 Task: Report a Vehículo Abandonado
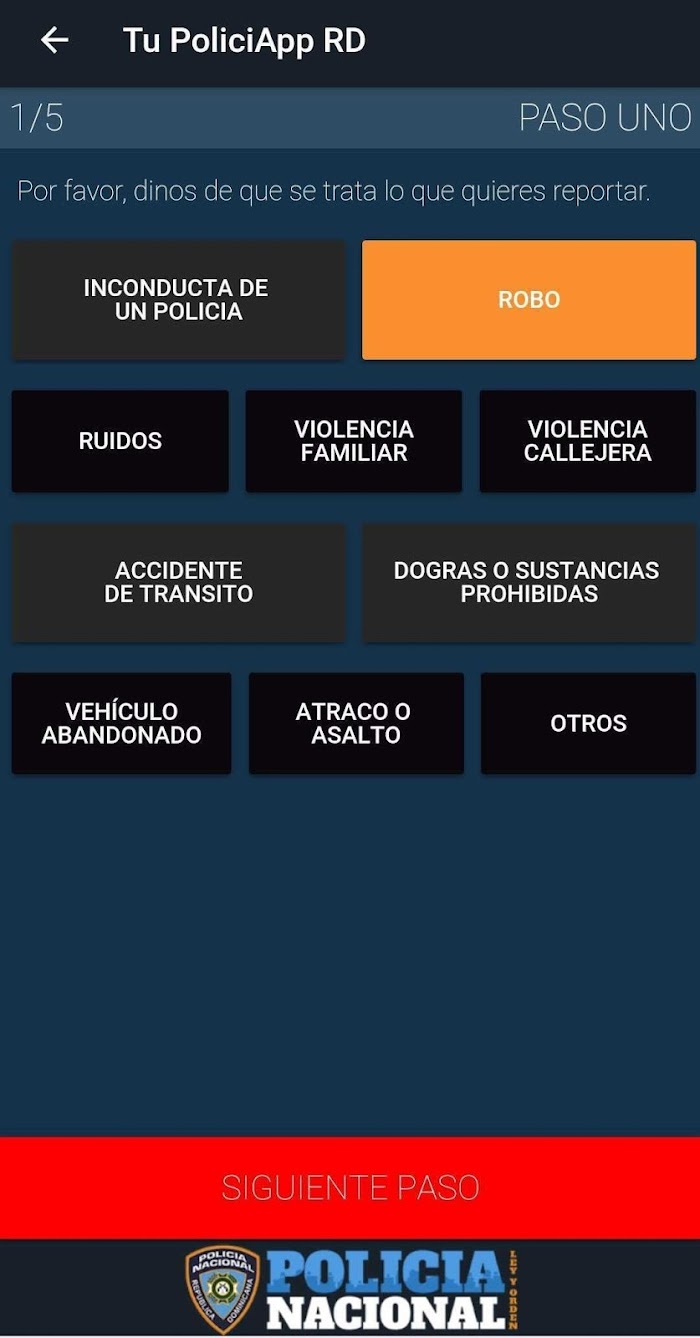pos(121,723)
